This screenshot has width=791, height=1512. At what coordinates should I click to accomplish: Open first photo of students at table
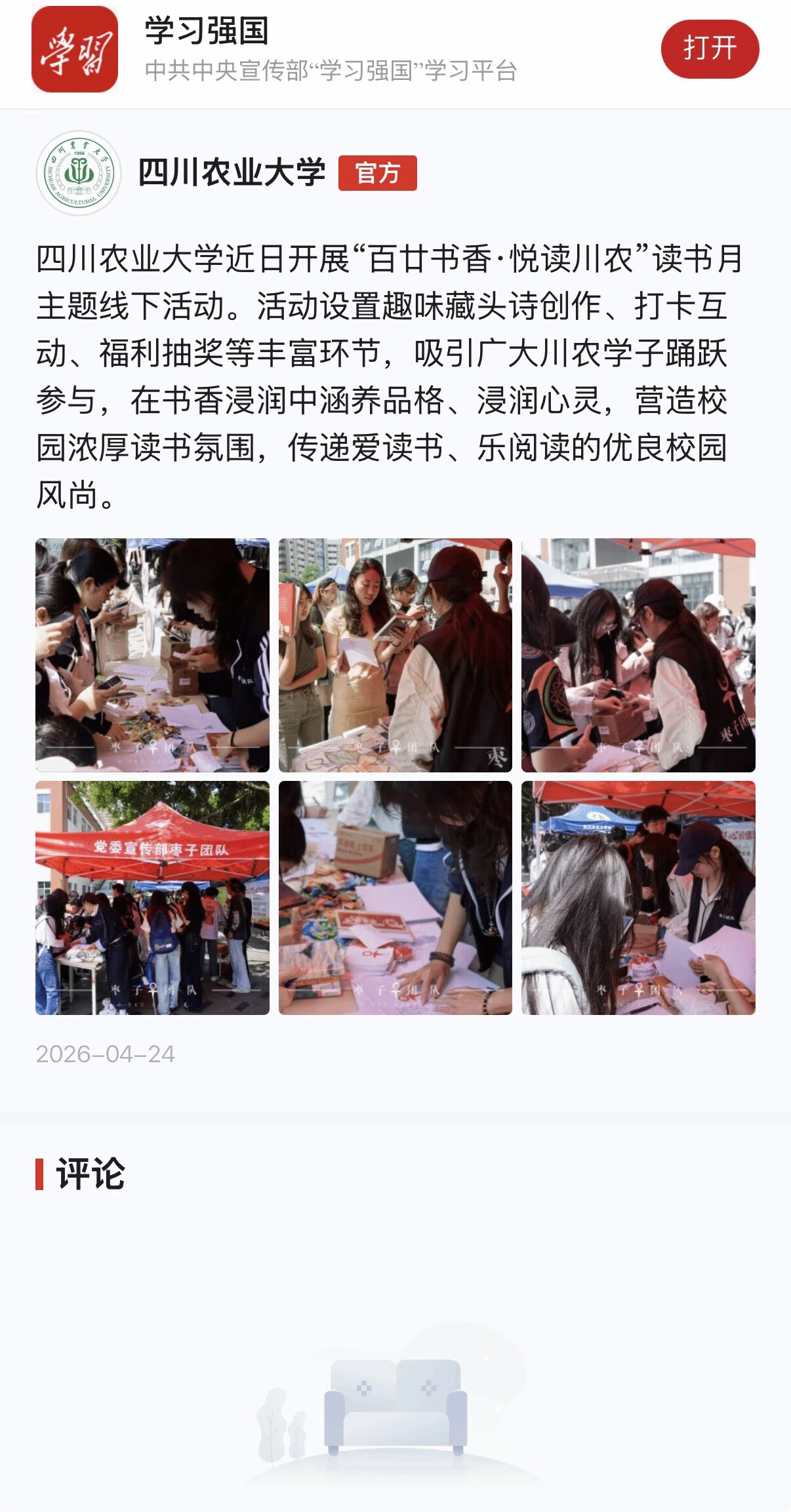coord(152,655)
